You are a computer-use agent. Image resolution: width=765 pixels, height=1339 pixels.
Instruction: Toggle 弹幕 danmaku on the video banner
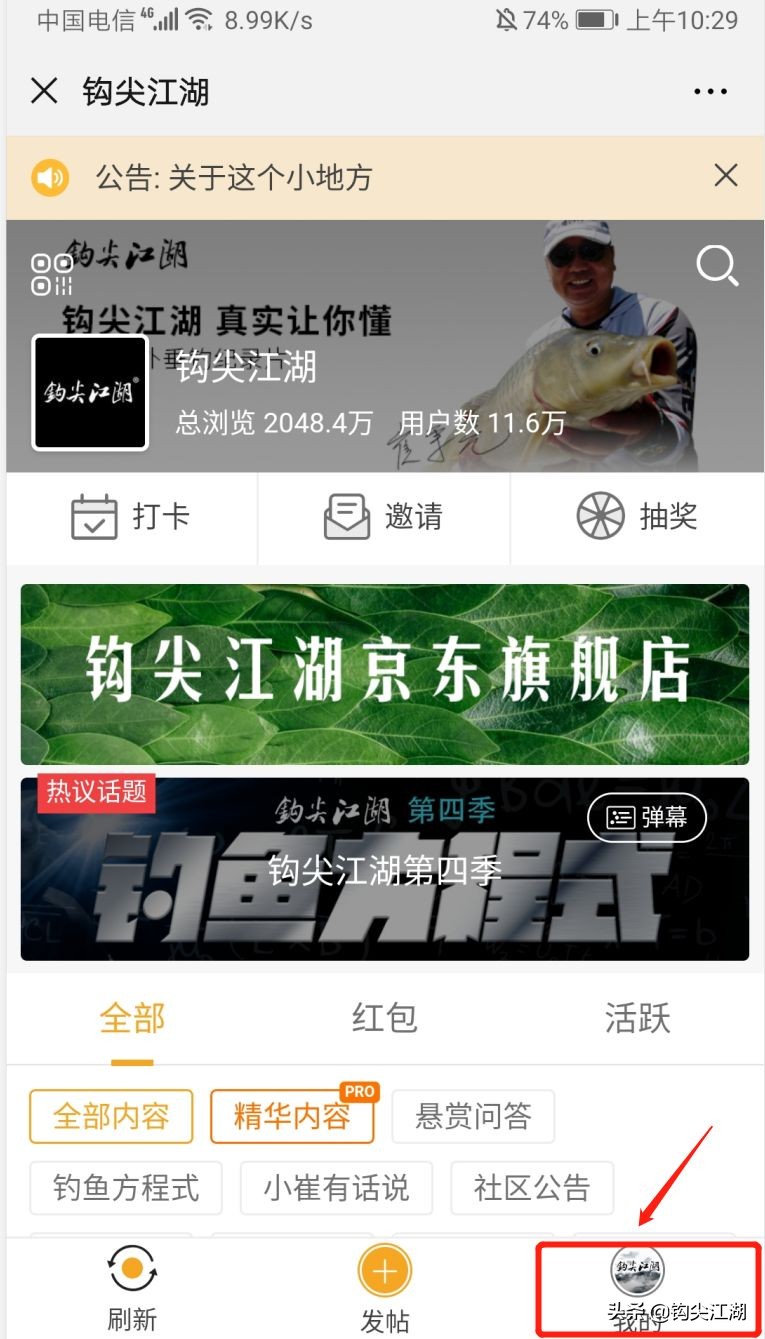pos(648,818)
